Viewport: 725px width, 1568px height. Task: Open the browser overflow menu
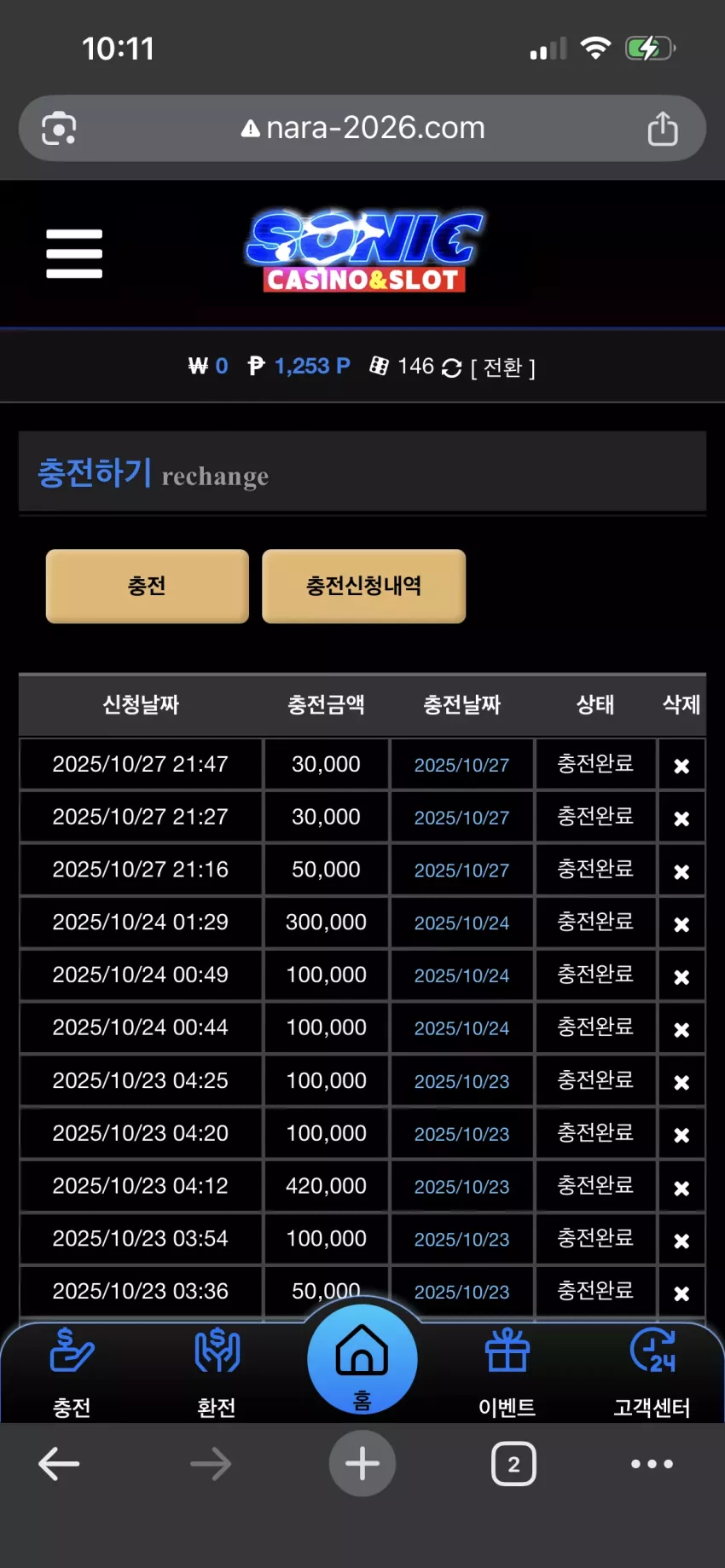coord(652,1464)
